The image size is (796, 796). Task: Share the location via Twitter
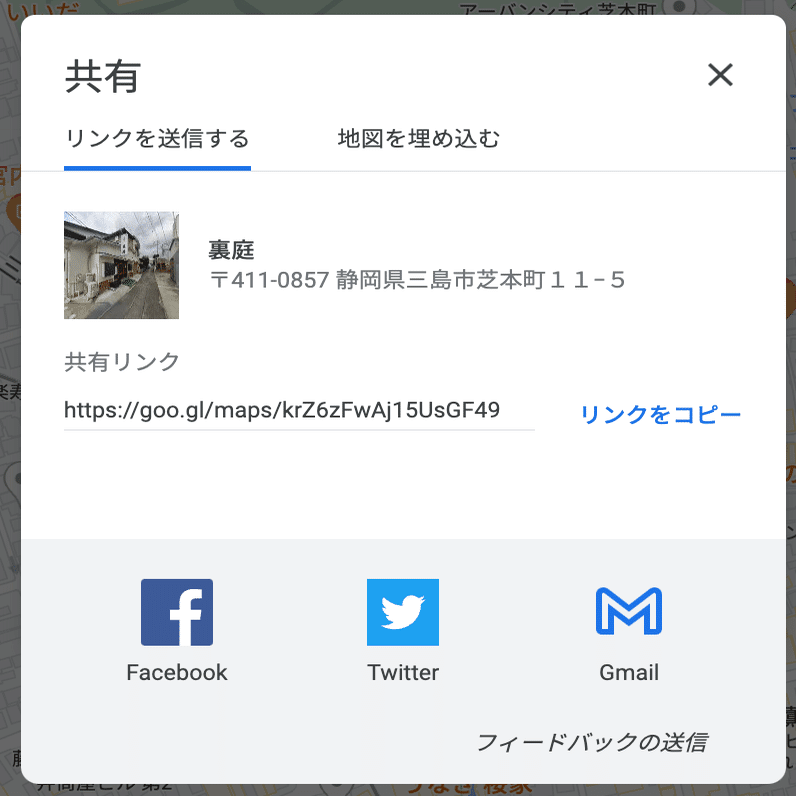(x=403, y=630)
